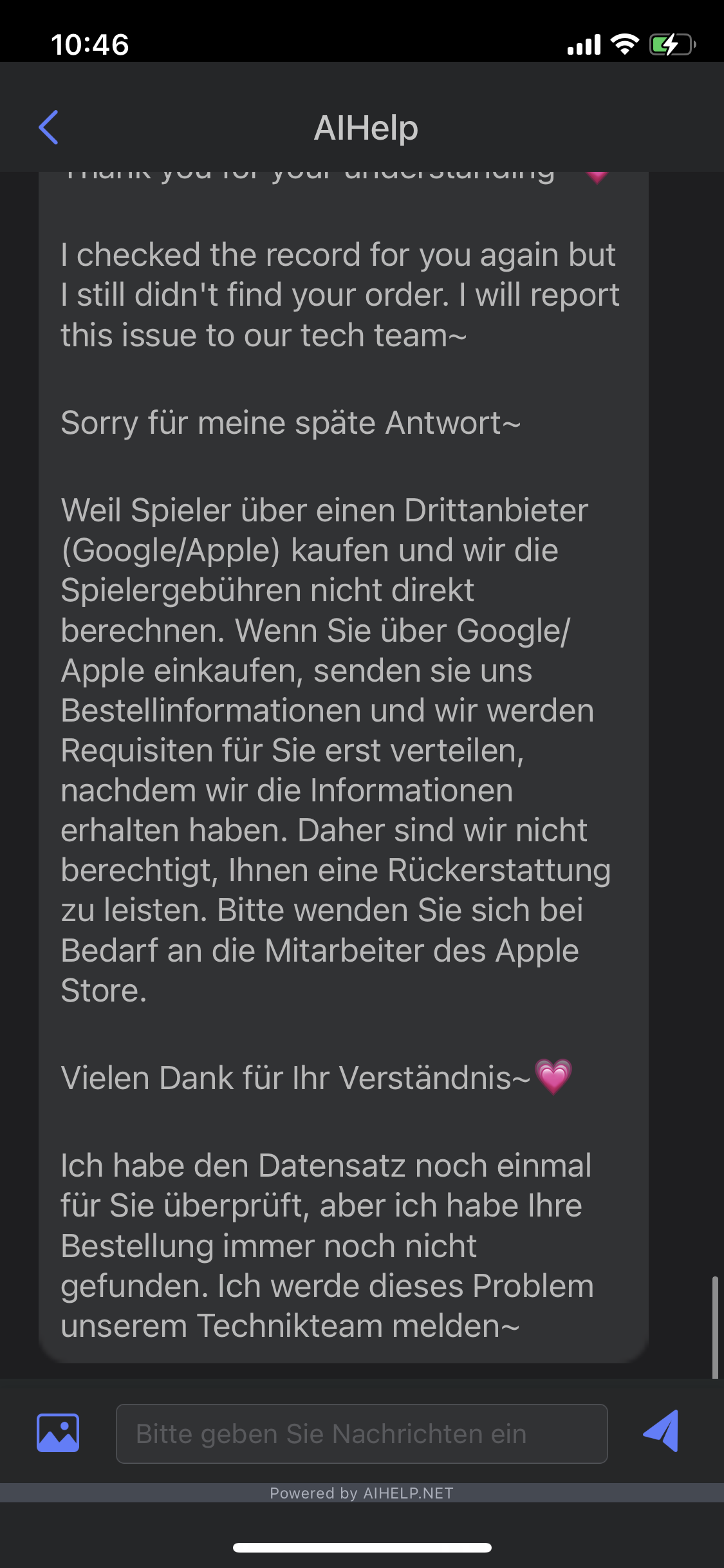This screenshot has width=724, height=1568.
Task: Send the message with the arrow icon
Action: coord(662,1431)
